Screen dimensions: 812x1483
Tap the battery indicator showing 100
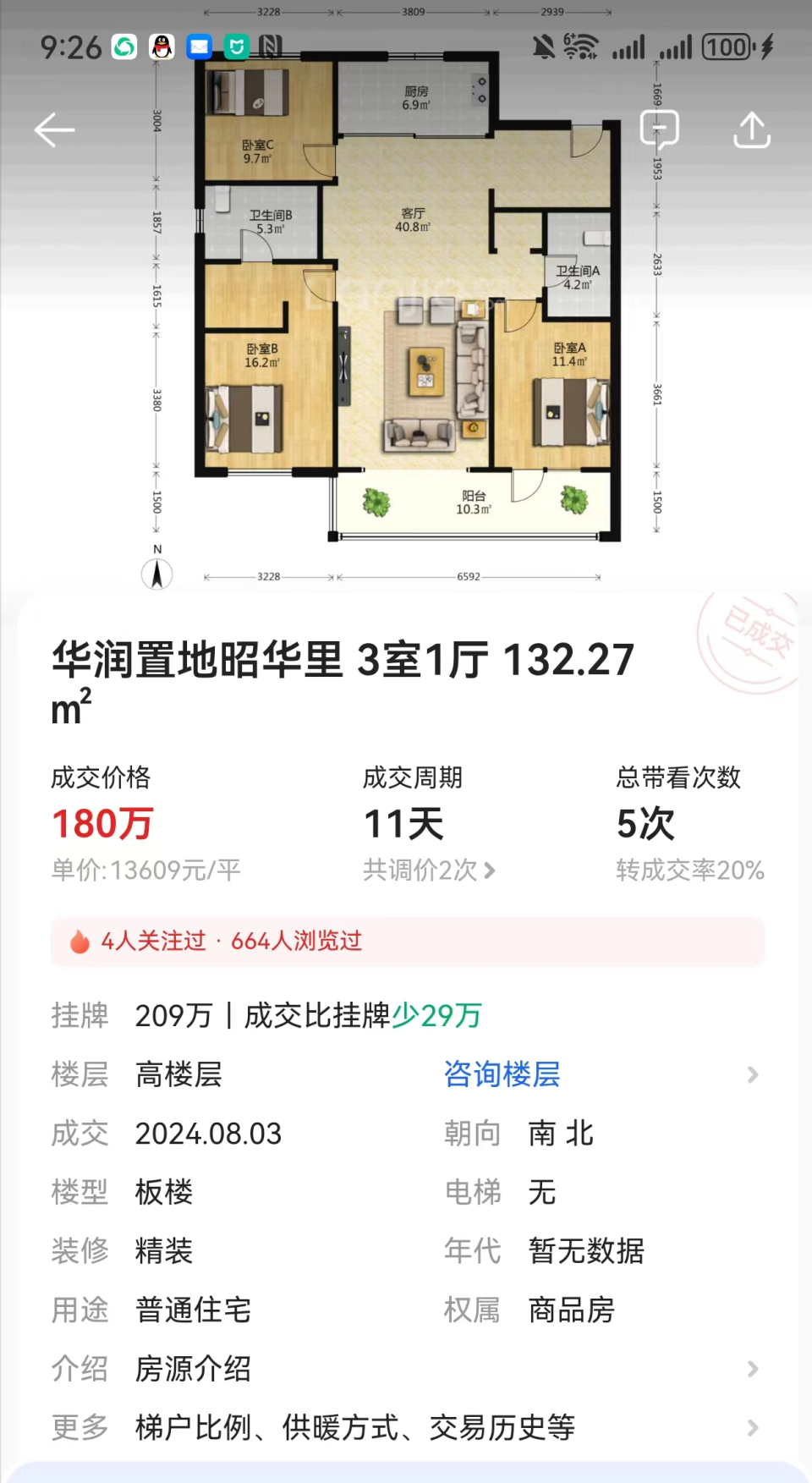coord(726,47)
